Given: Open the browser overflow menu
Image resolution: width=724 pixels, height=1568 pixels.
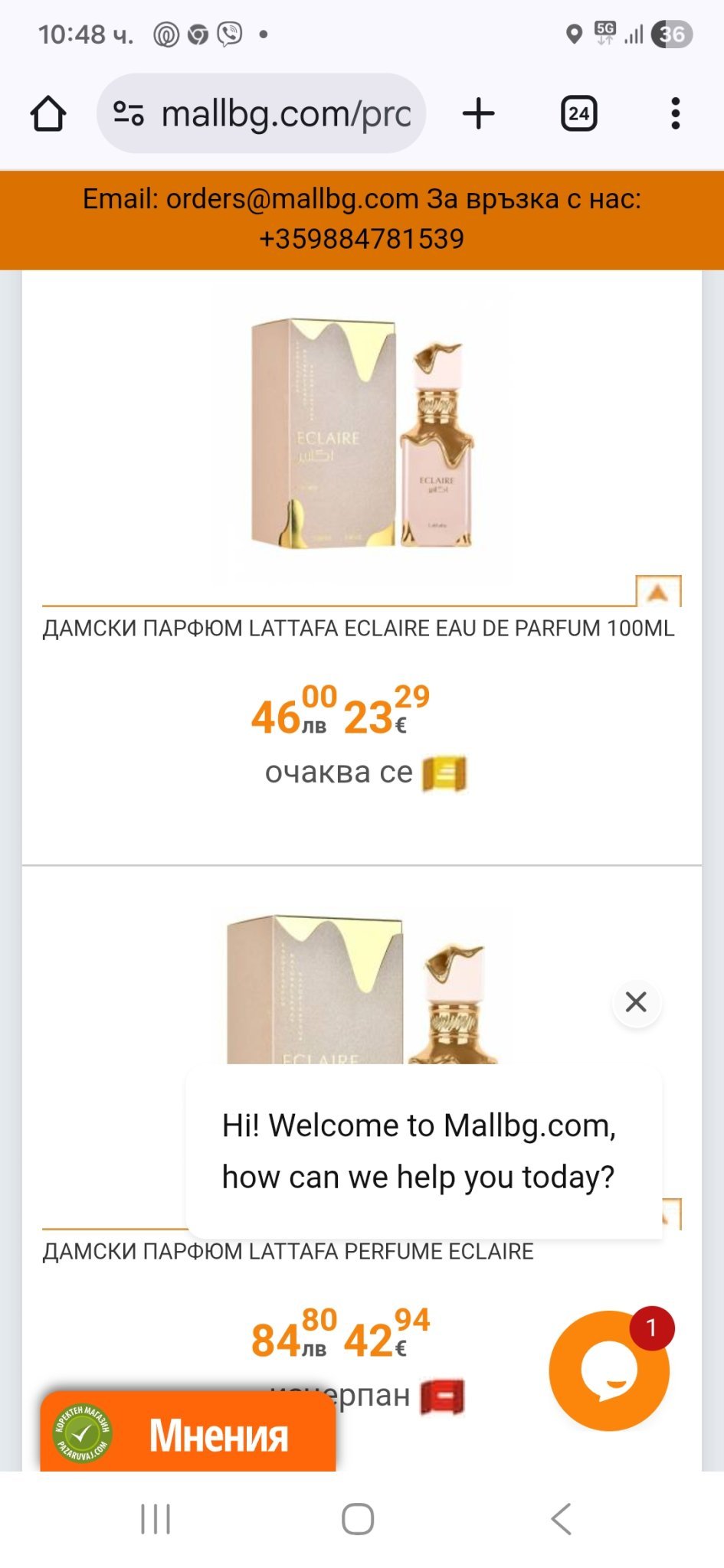Looking at the screenshot, I should (675, 114).
